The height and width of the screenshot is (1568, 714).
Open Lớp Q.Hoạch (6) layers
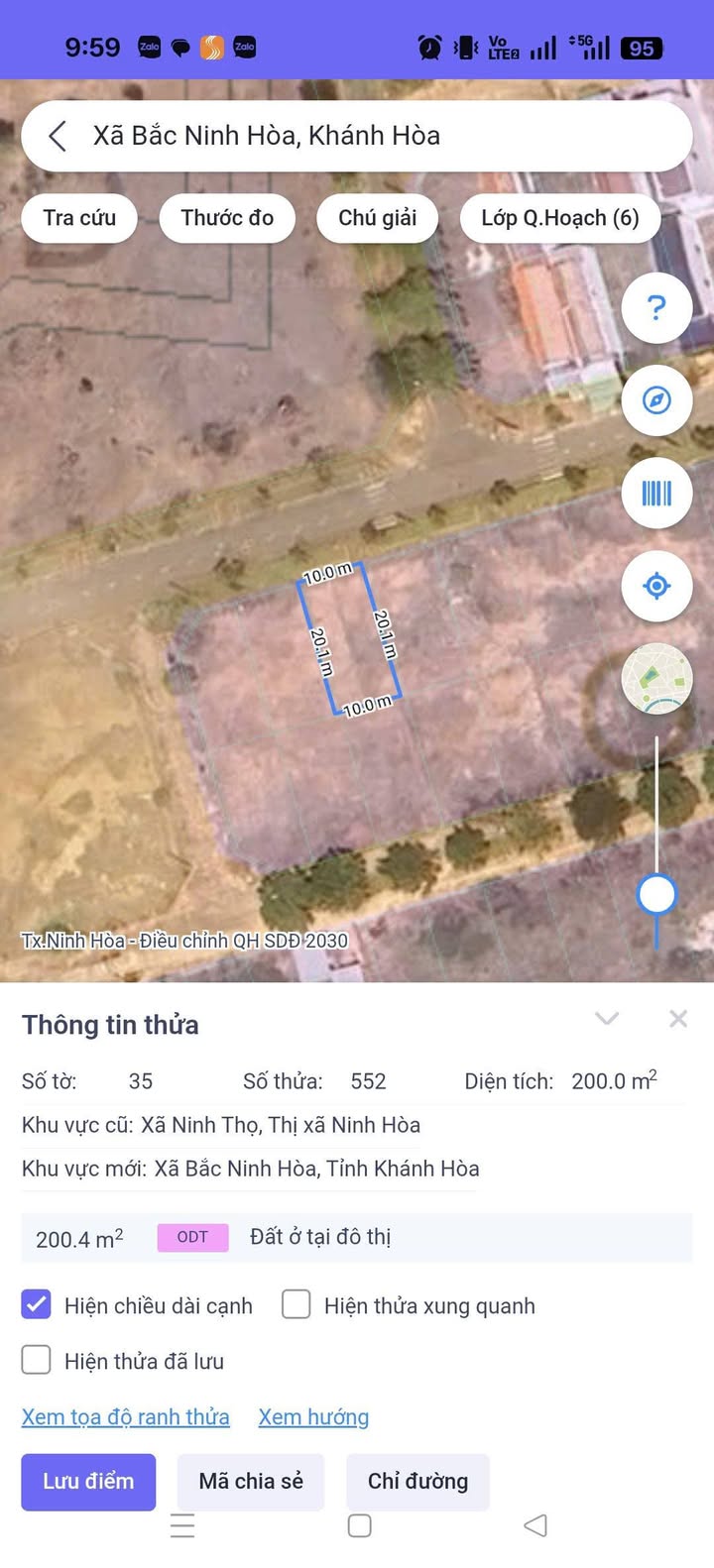(x=559, y=218)
